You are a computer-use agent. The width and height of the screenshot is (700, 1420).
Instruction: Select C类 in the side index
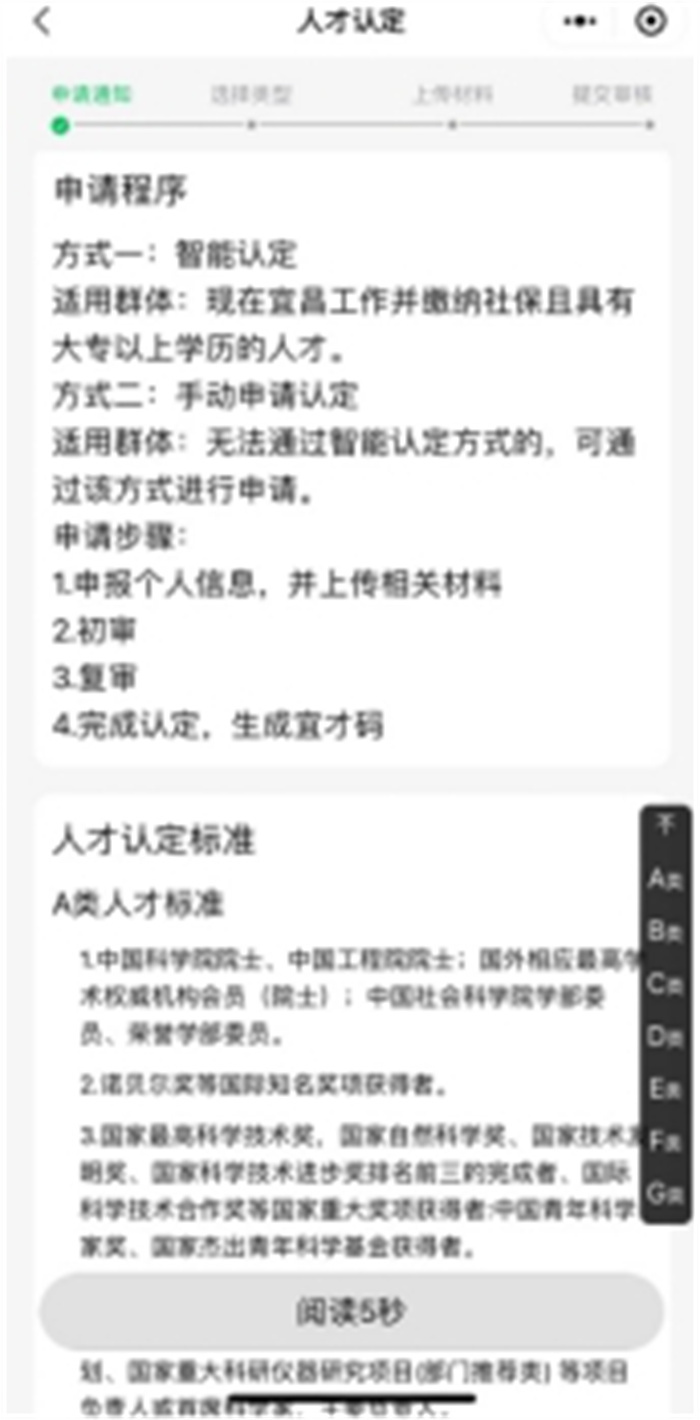point(665,984)
